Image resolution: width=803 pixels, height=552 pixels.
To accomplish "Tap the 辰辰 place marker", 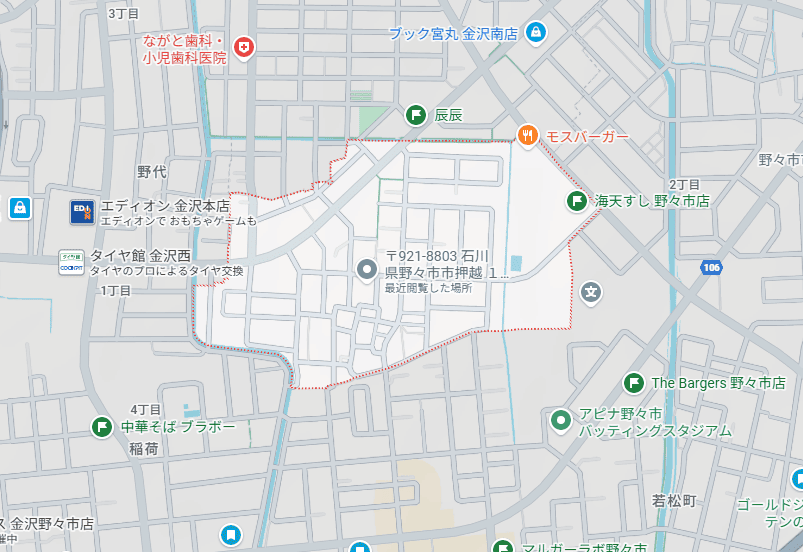I will tap(416, 115).
